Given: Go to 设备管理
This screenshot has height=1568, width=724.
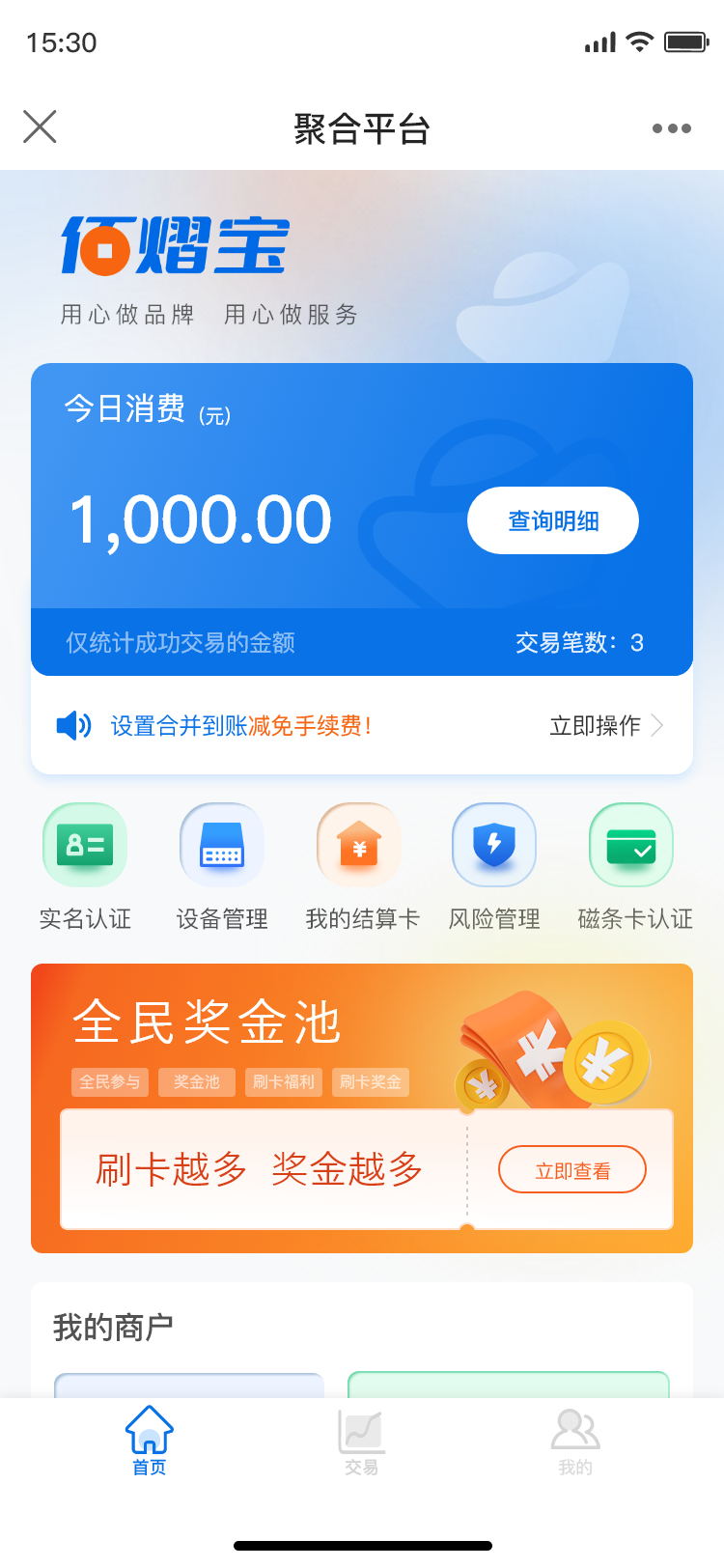Looking at the screenshot, I should click(222, 865).
